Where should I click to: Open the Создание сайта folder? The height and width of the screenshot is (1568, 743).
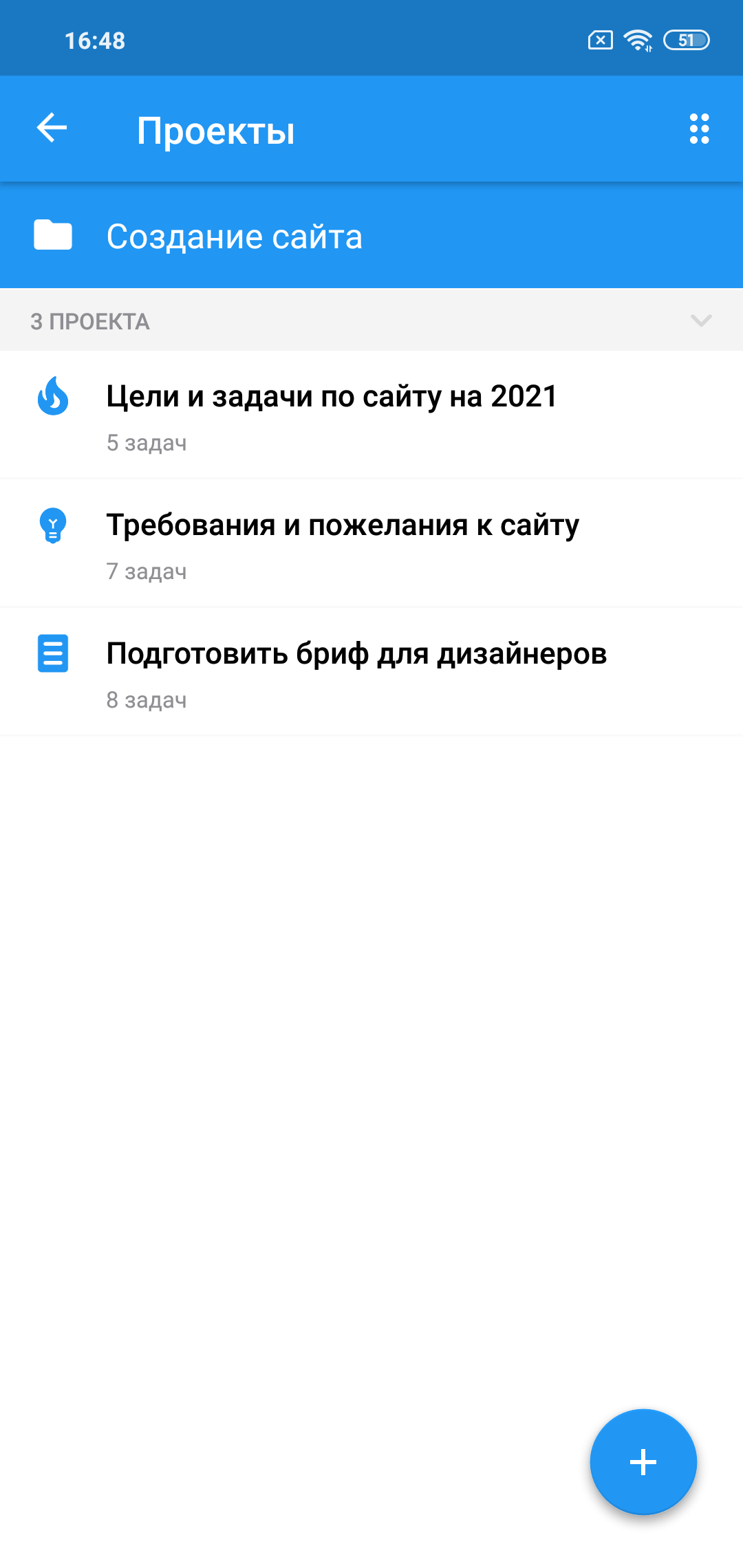[x=234, y=236]
